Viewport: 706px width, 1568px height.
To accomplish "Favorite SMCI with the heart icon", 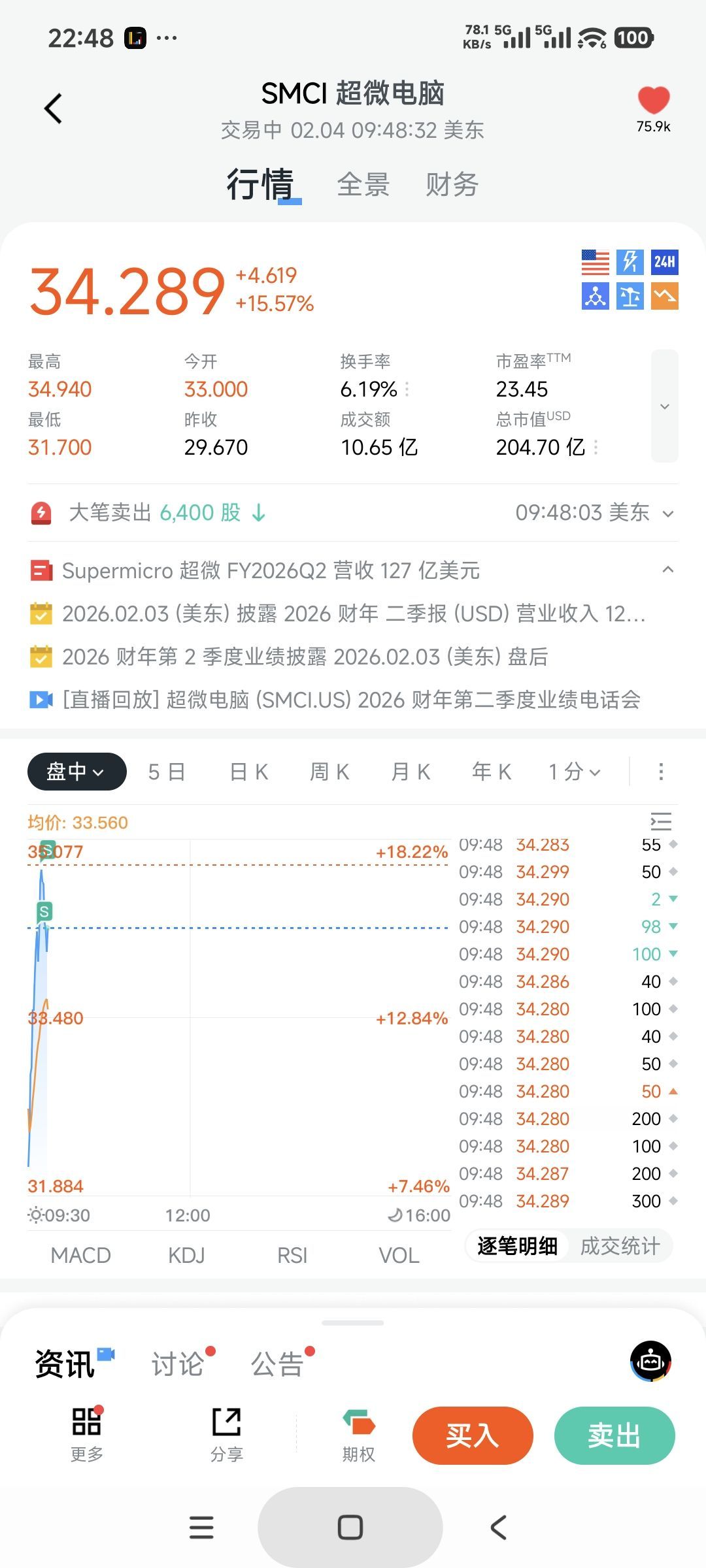I will click(653, 101).
